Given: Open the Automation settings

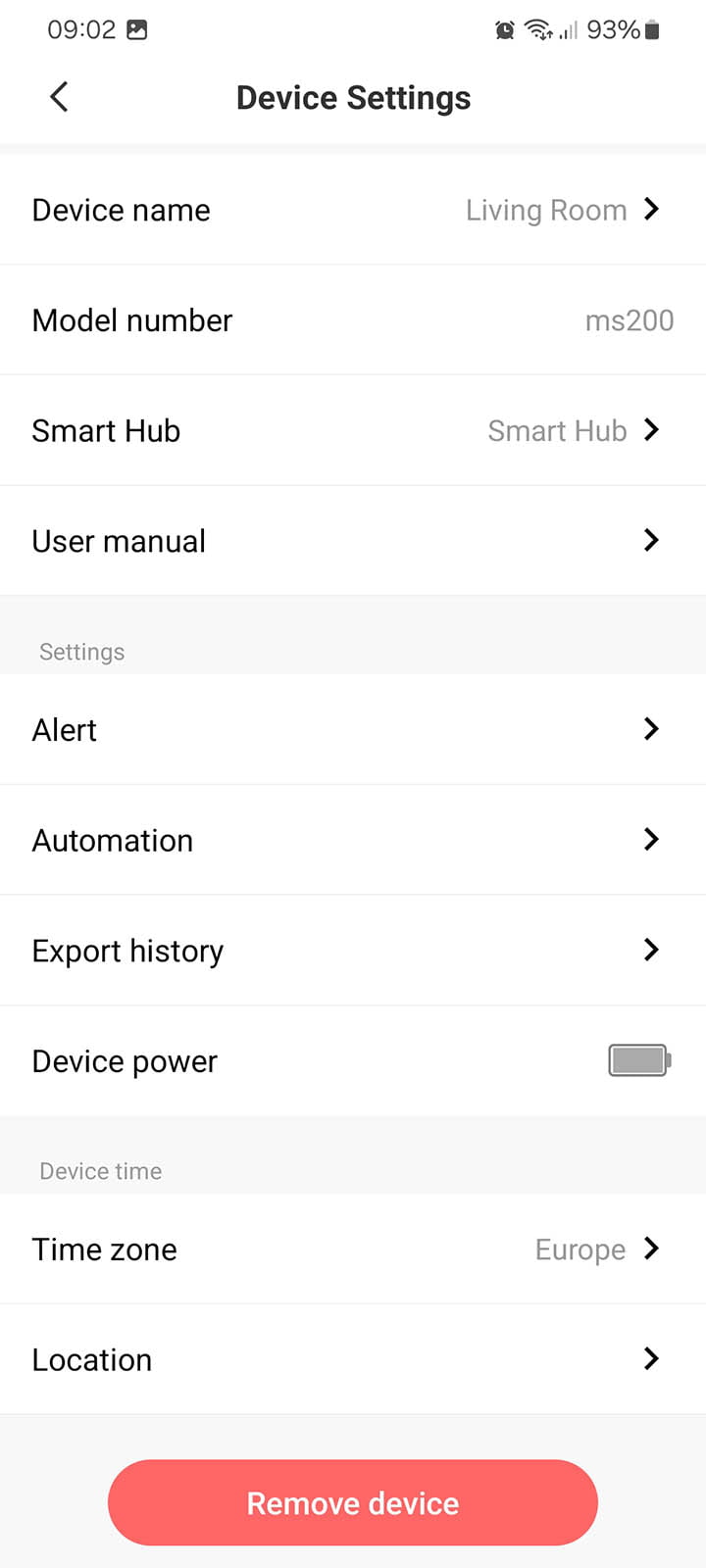Looking at the screenshot, I should click(x=353, y=840).
